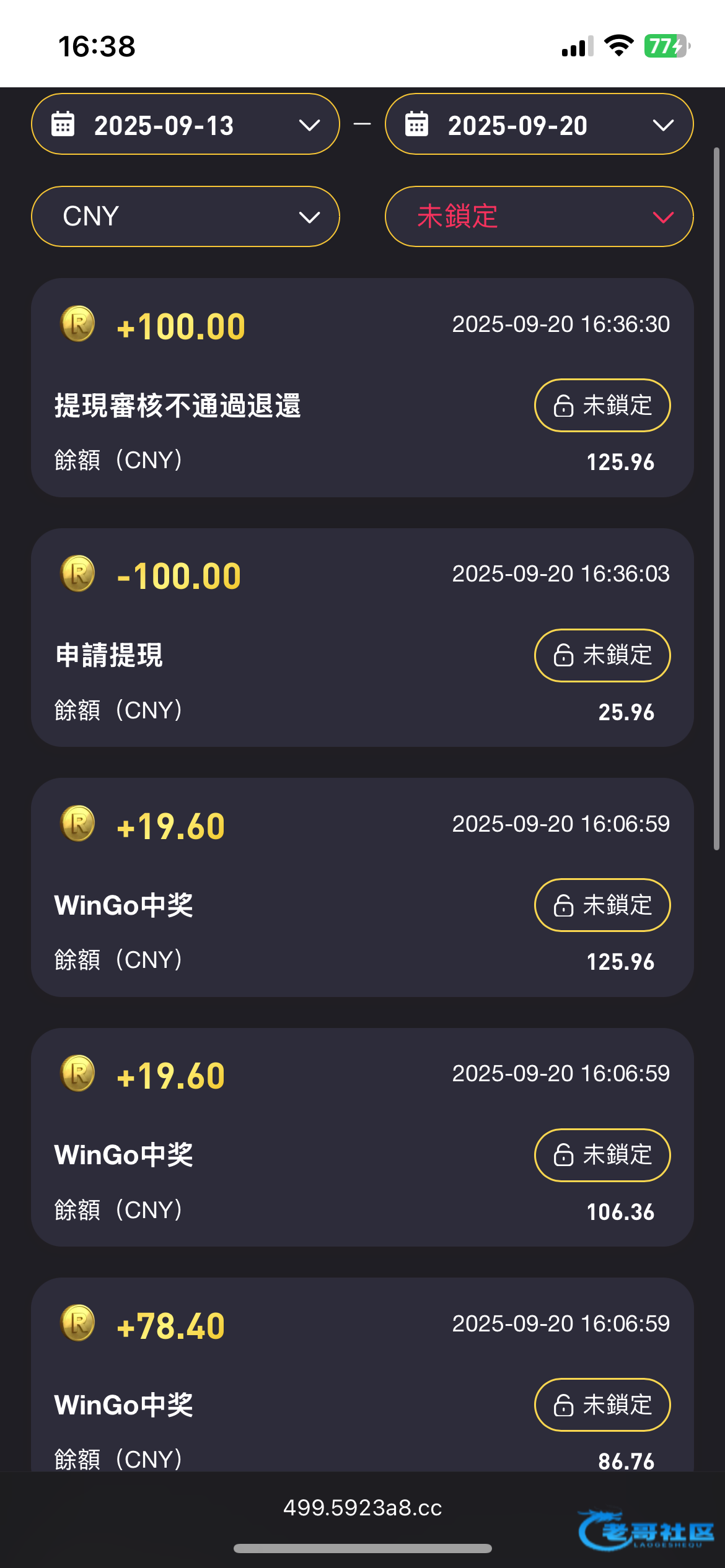Open the end date picker 2025-09-20
The height and width of the screenshot is (1568, 725).
tap(538, 124)
